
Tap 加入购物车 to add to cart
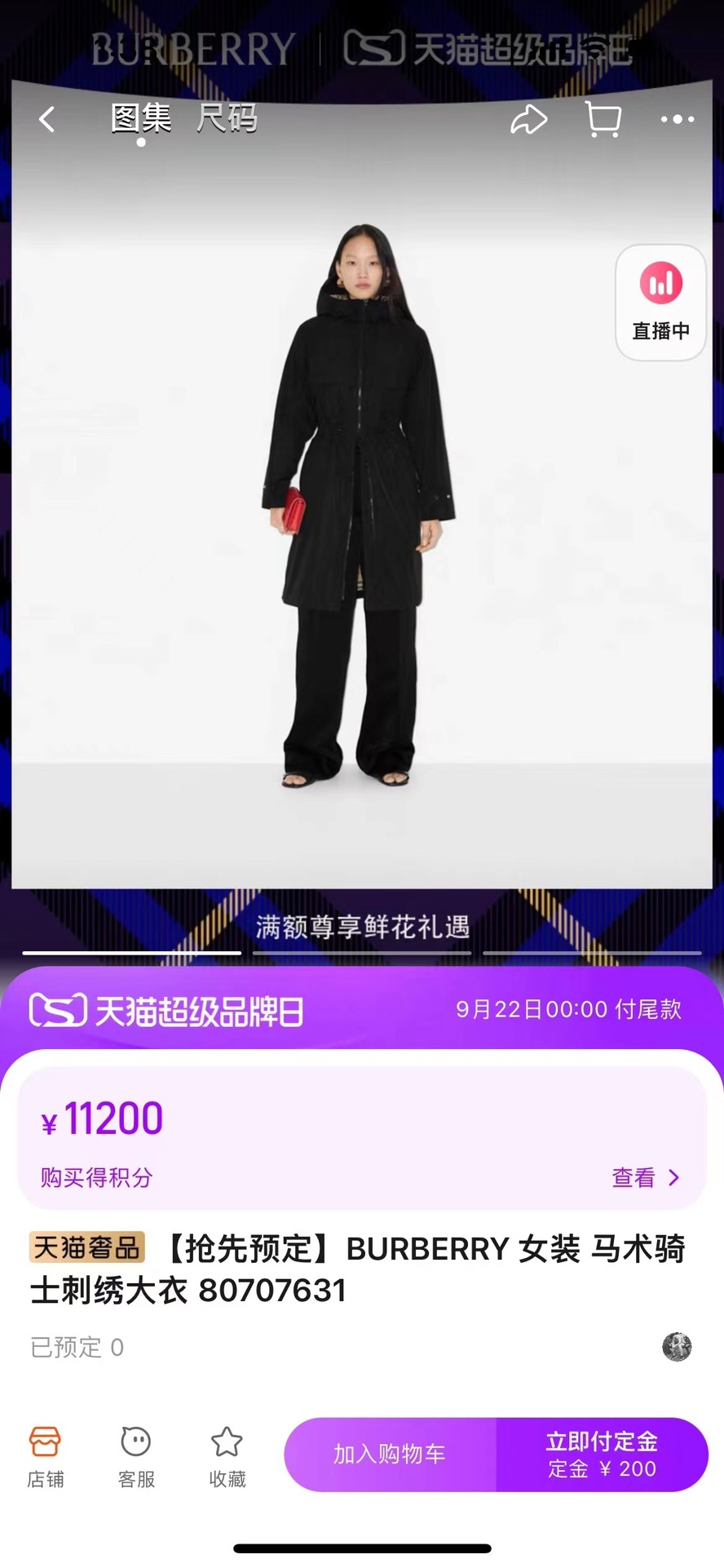390,1454
